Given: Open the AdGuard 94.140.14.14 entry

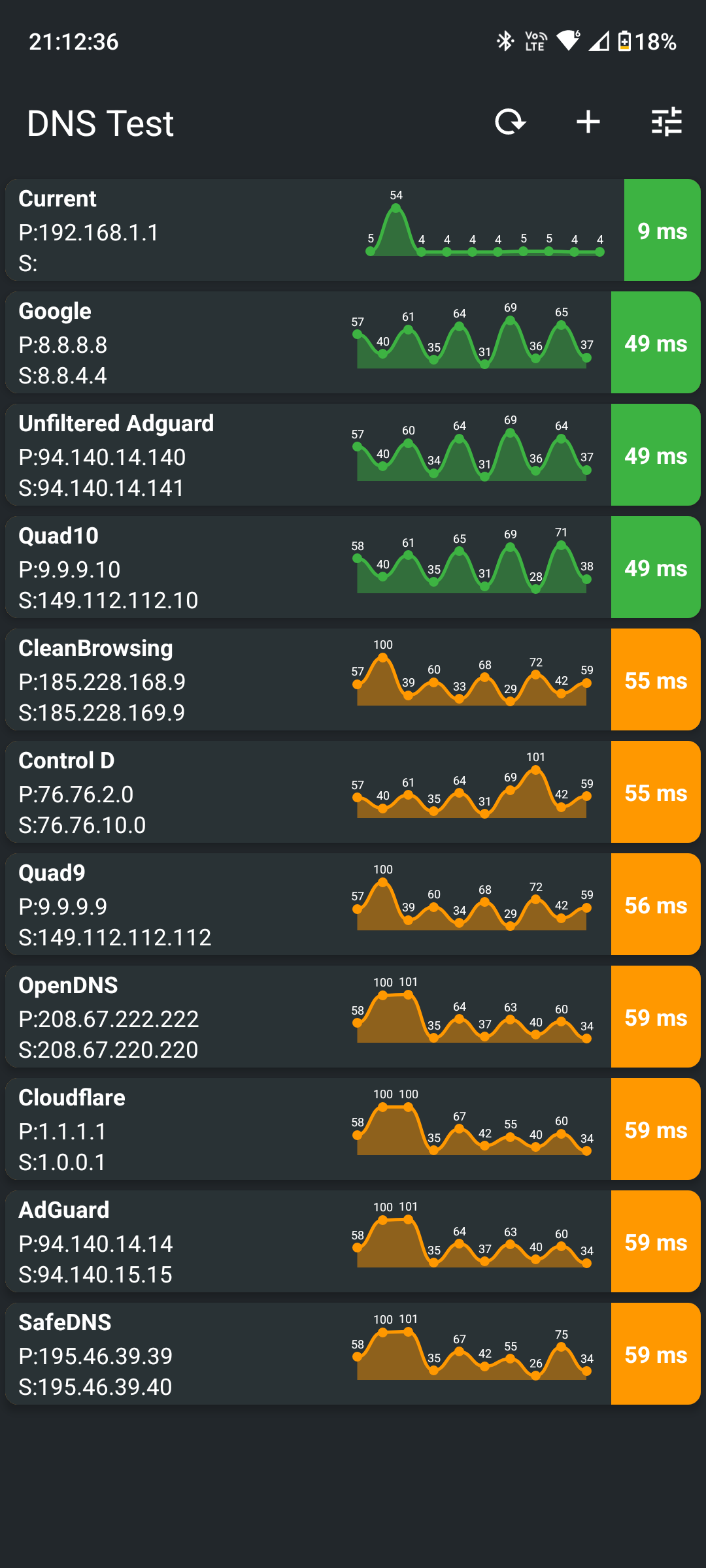Looking at the screenshot, I should (x=353, y=1241).
